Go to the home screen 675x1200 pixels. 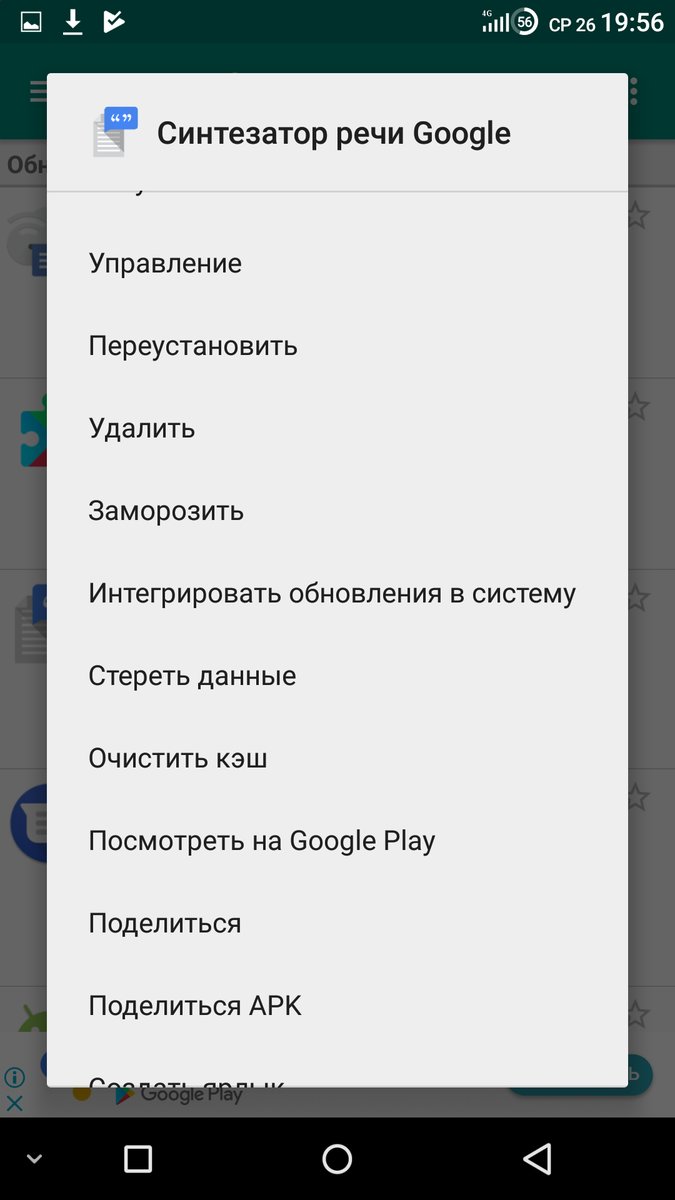click(x=337, y=1159)
